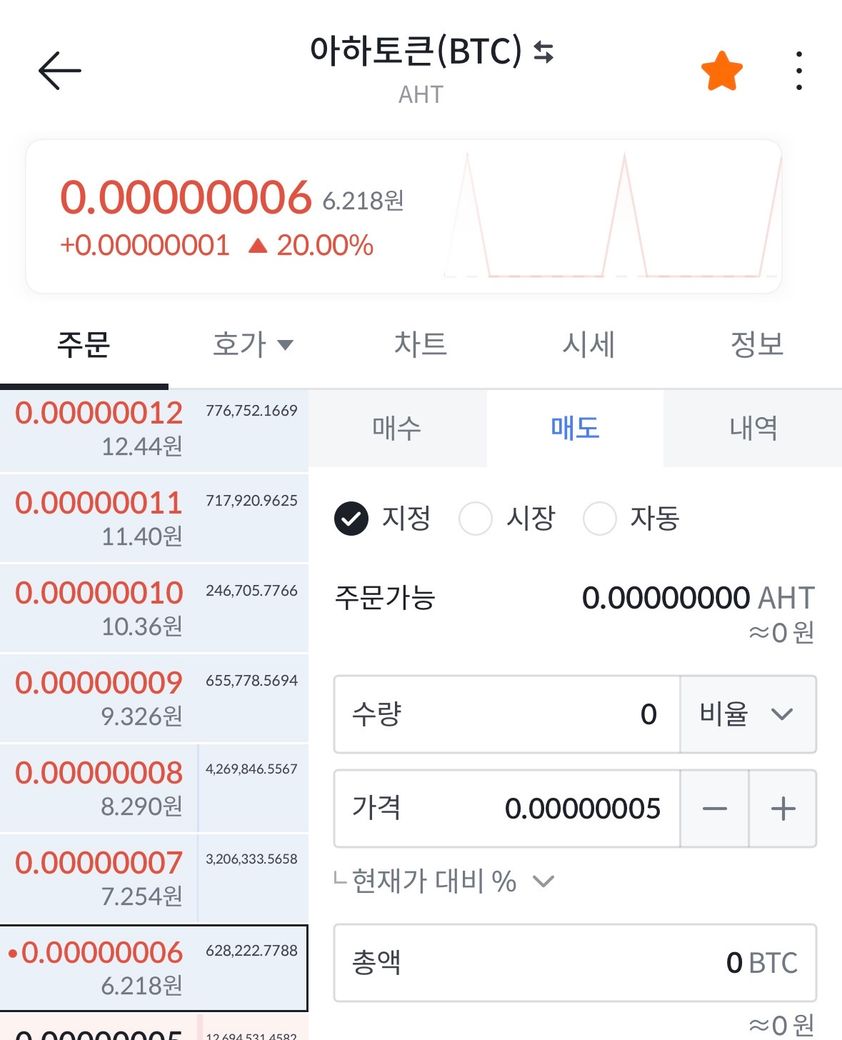Open the 내역 history tab
The image size is (842, 1040).
tap(752, 428)
